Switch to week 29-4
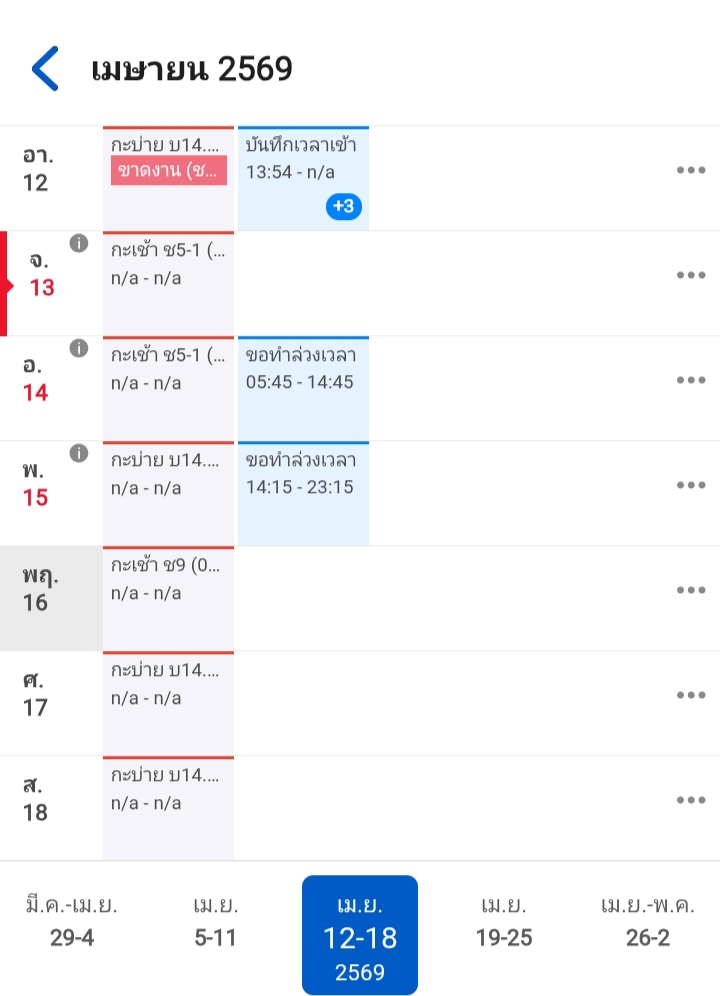 72,922
